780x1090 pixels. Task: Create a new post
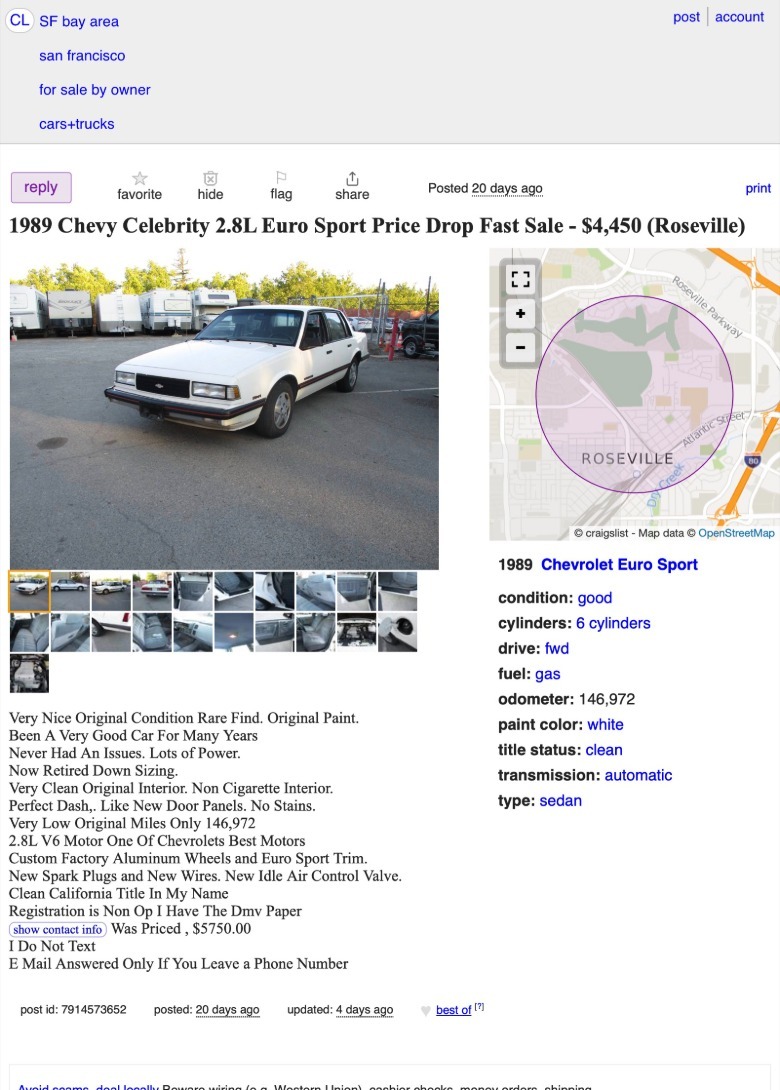click(686, 17)
